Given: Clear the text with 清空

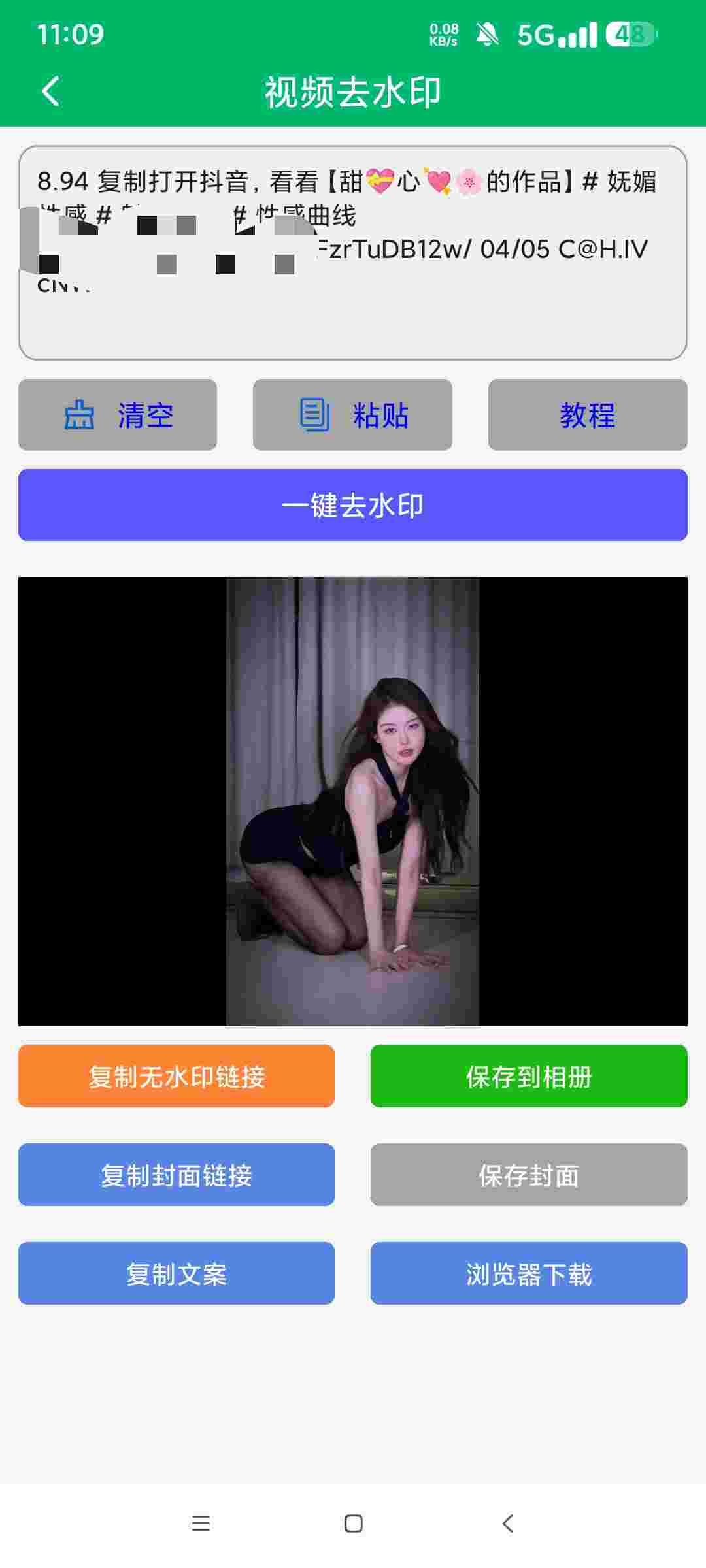Looking at the screenshot, I should coord(118,415).
